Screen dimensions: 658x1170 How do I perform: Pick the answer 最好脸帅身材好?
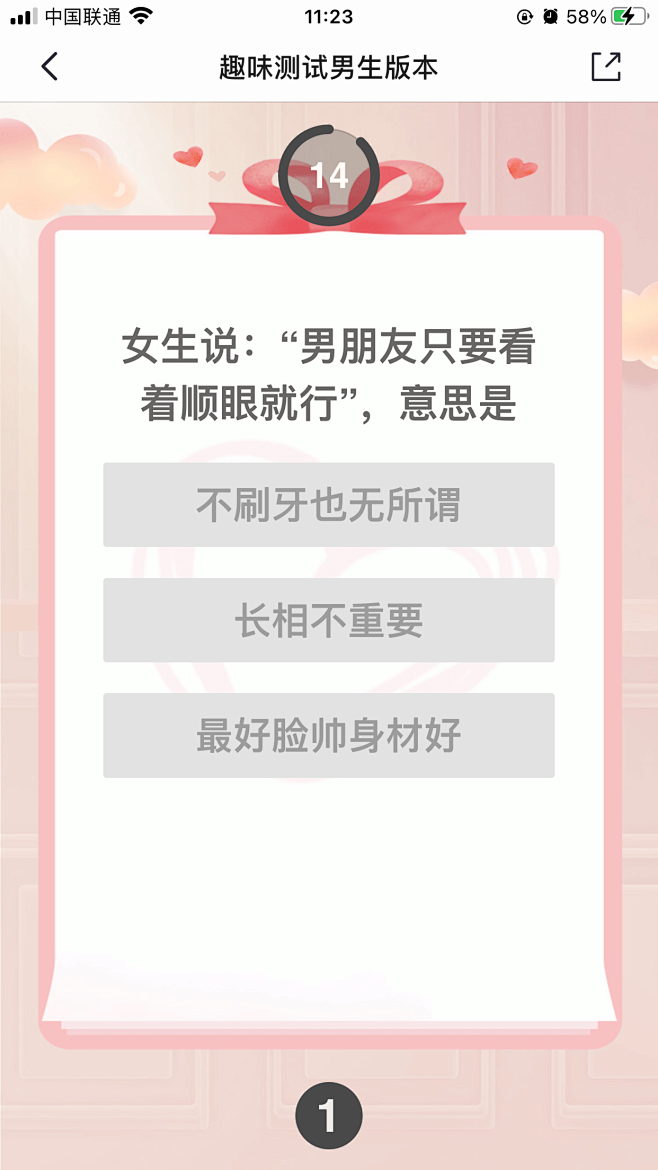tap(328, 735)
